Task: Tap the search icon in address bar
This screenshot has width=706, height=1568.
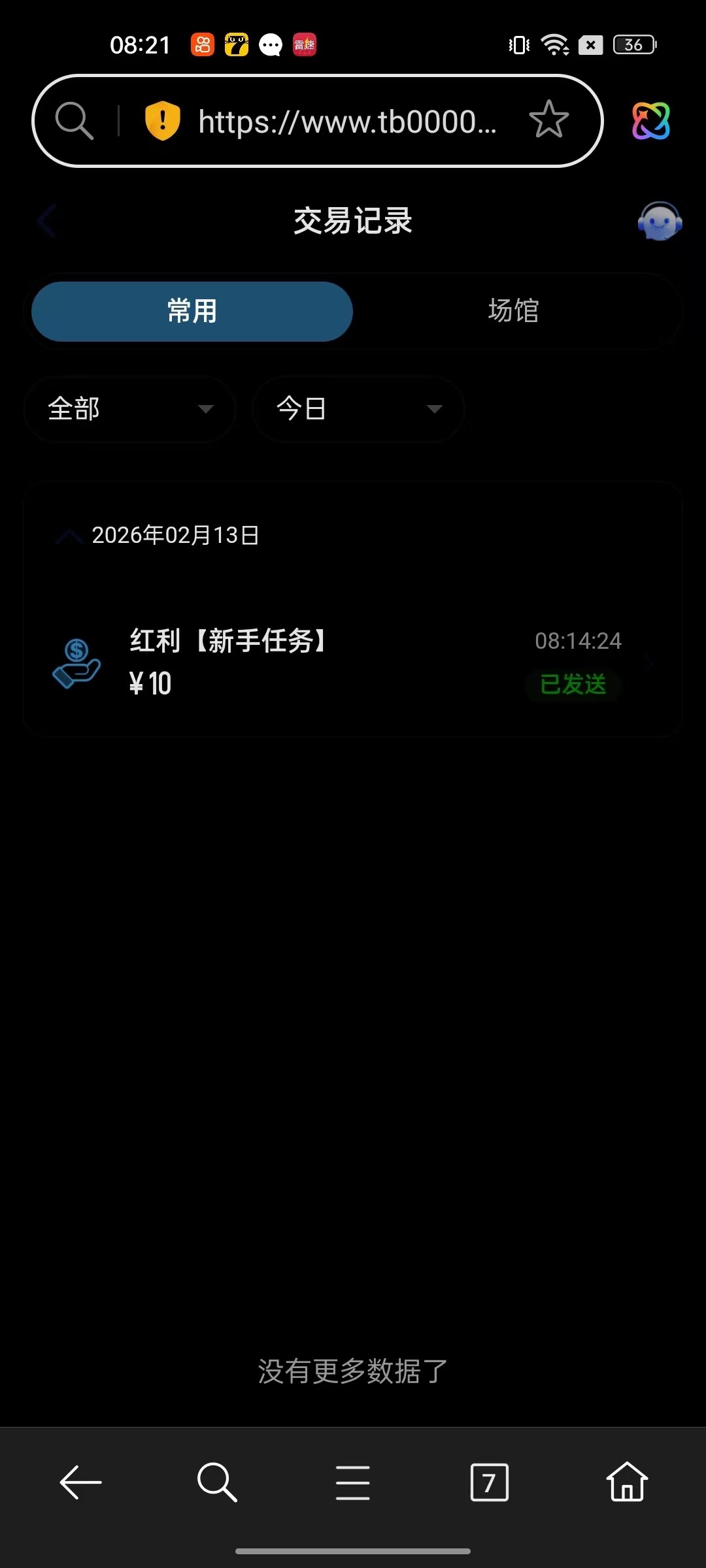Action: [x=74, y=121]
